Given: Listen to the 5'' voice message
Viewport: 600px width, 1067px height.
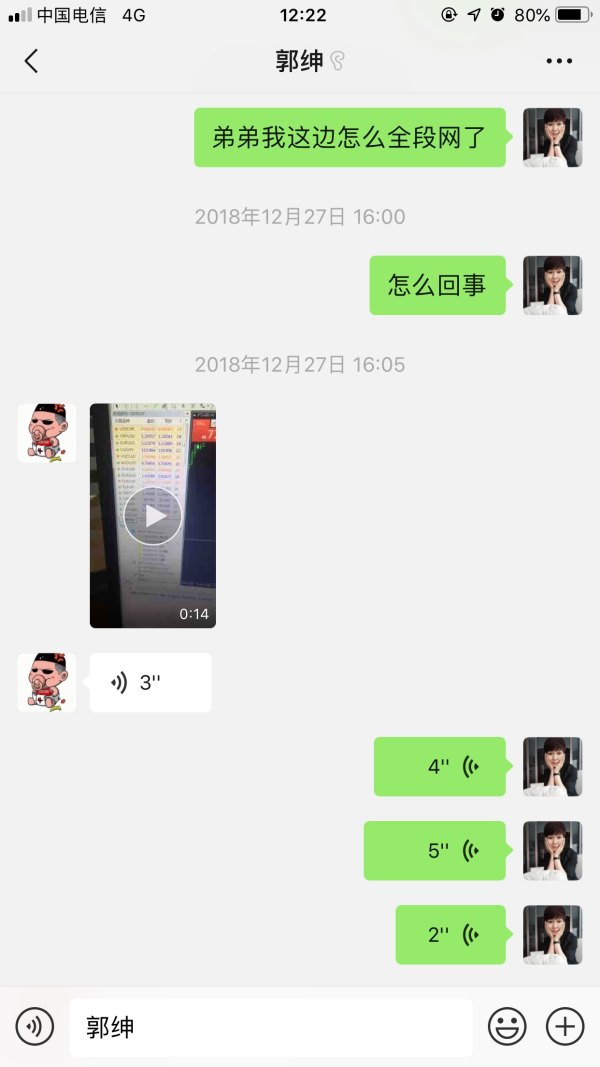Looking at the screenshot, I should click(x=435, y=851).
